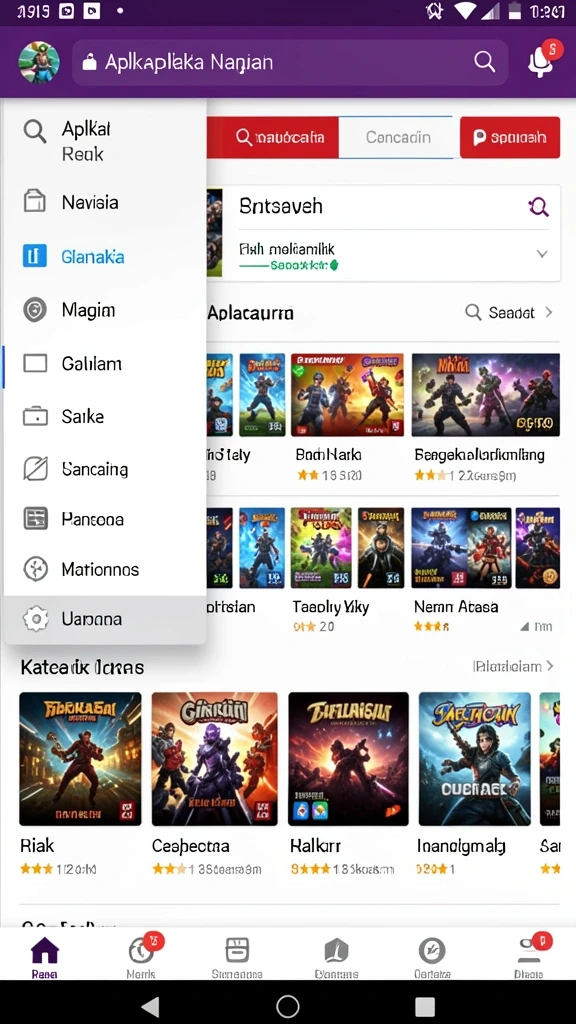576x1024 pixels.
Task: Select the Navisia menu item
Action: pos(104,202)
